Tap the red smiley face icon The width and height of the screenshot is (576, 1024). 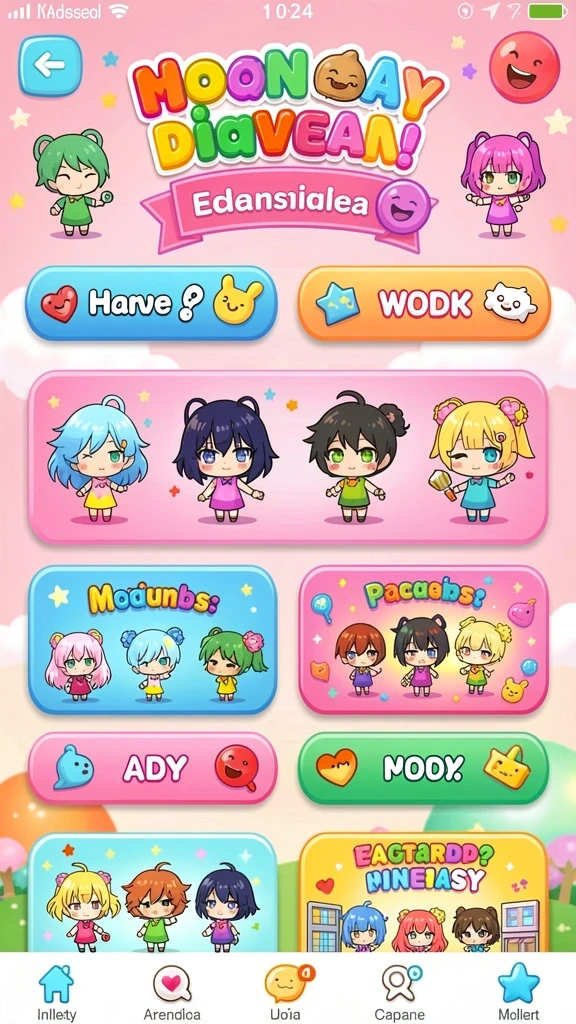(524, 67)
